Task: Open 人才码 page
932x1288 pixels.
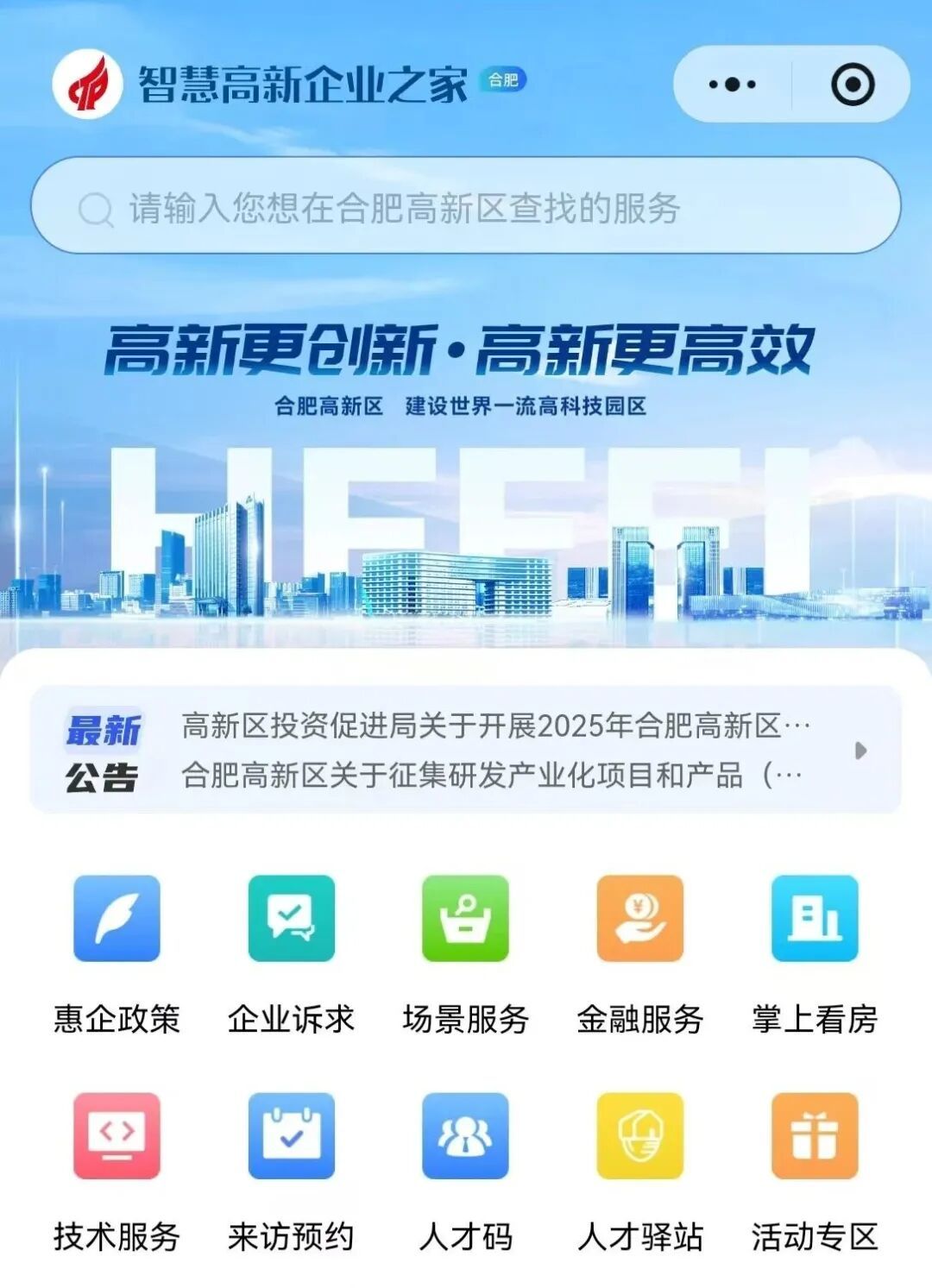Action: [x=465, y=1137]
